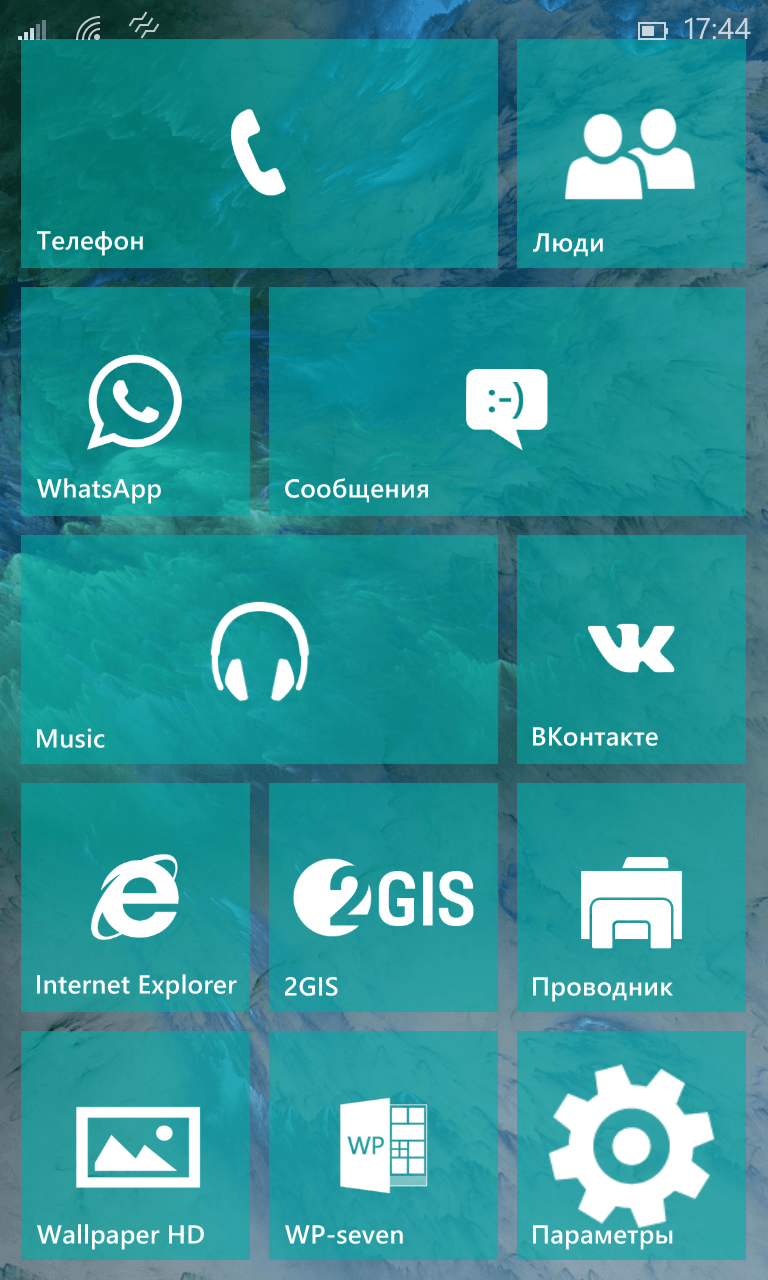Open the Люди contacts tile
Image resolution: width=768 pixels, height=1280 pixels.
[631, 154]
